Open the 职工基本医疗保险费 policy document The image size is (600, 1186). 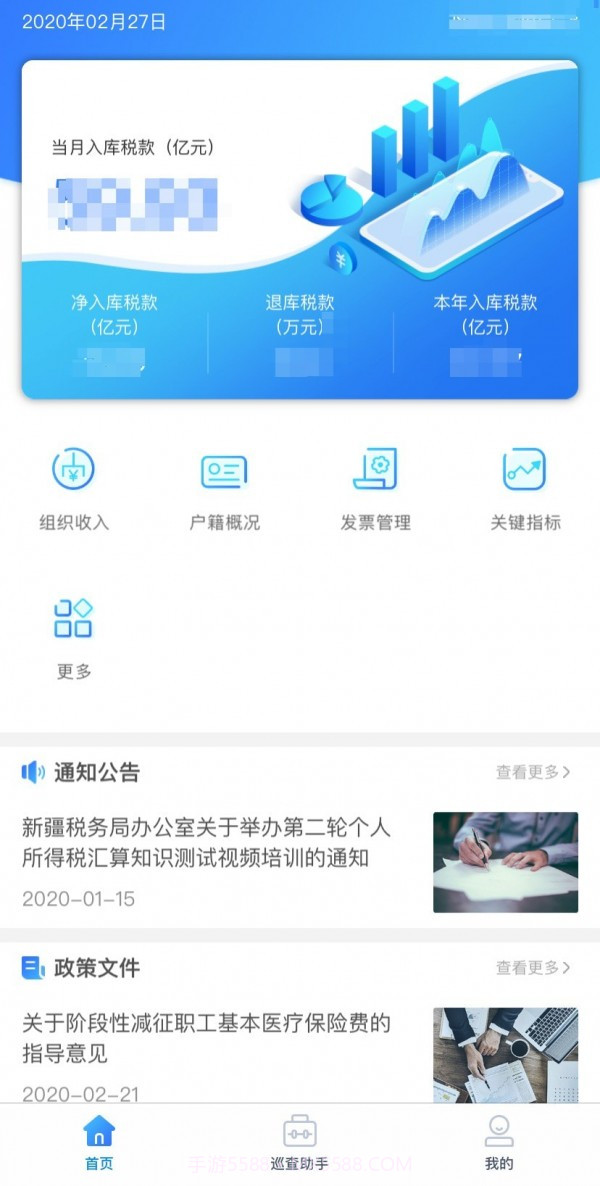[207, 1038]
